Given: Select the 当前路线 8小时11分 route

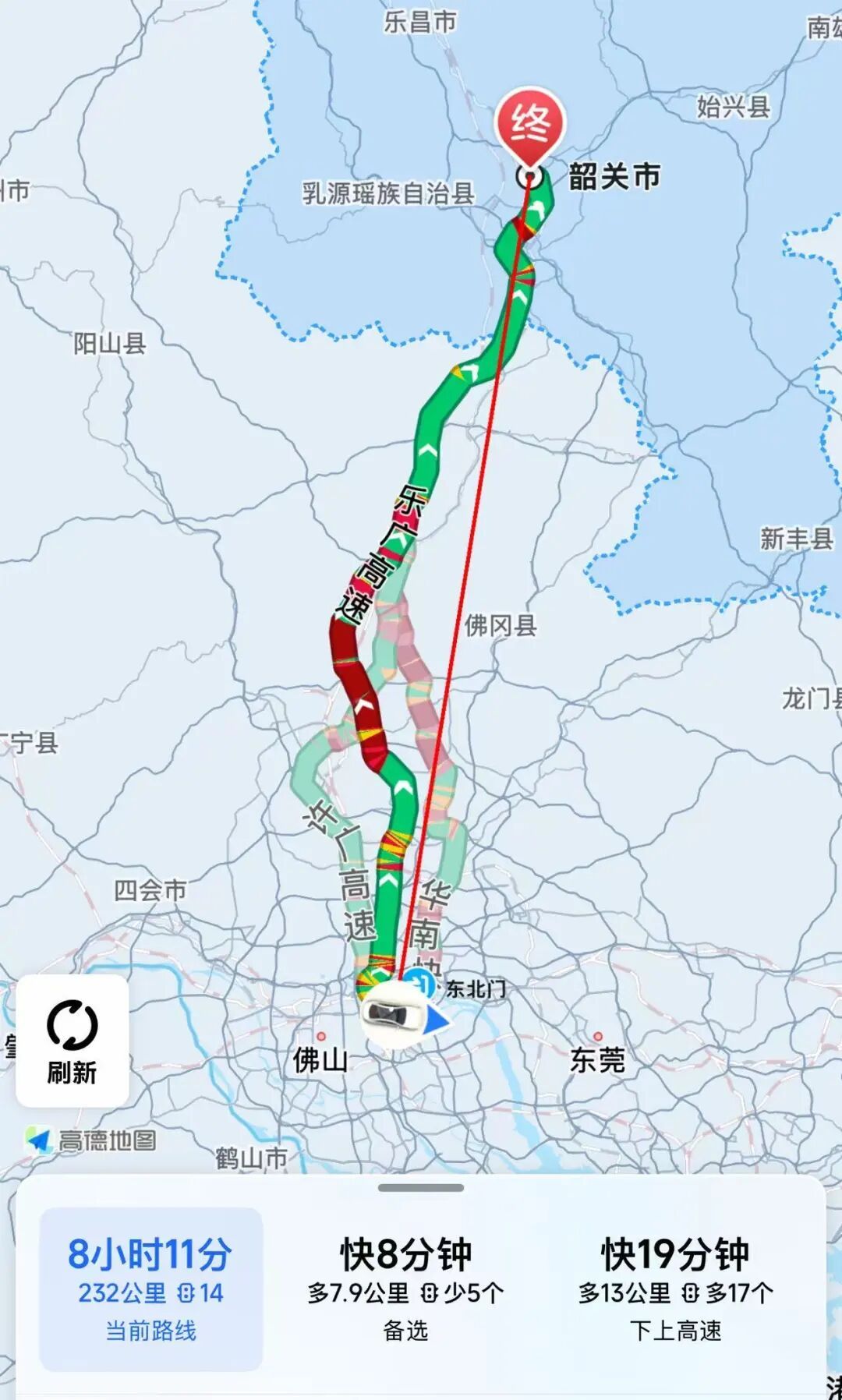Looking at the screenshot, I should tap(150, 1289).
